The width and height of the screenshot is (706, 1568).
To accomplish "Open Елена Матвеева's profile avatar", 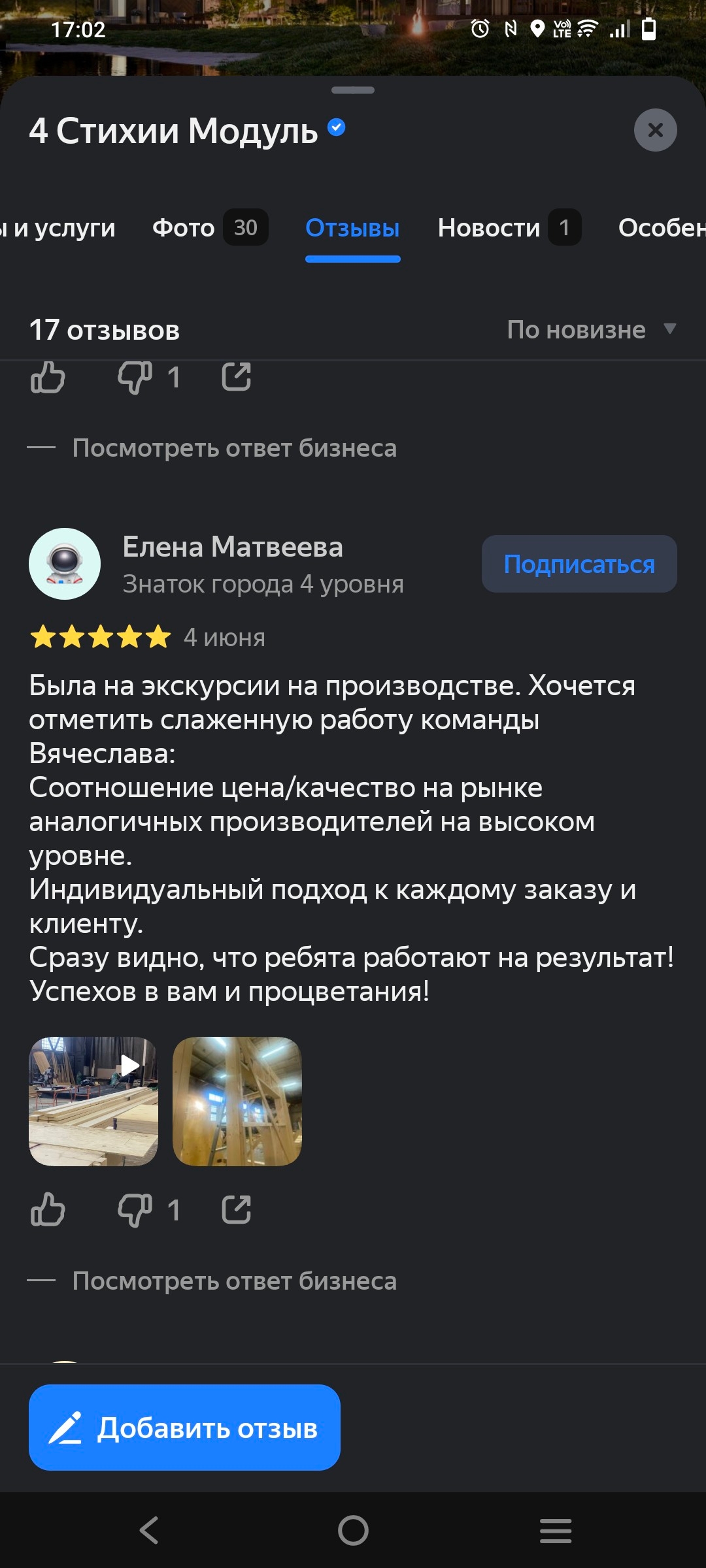I will pos(65,564).
